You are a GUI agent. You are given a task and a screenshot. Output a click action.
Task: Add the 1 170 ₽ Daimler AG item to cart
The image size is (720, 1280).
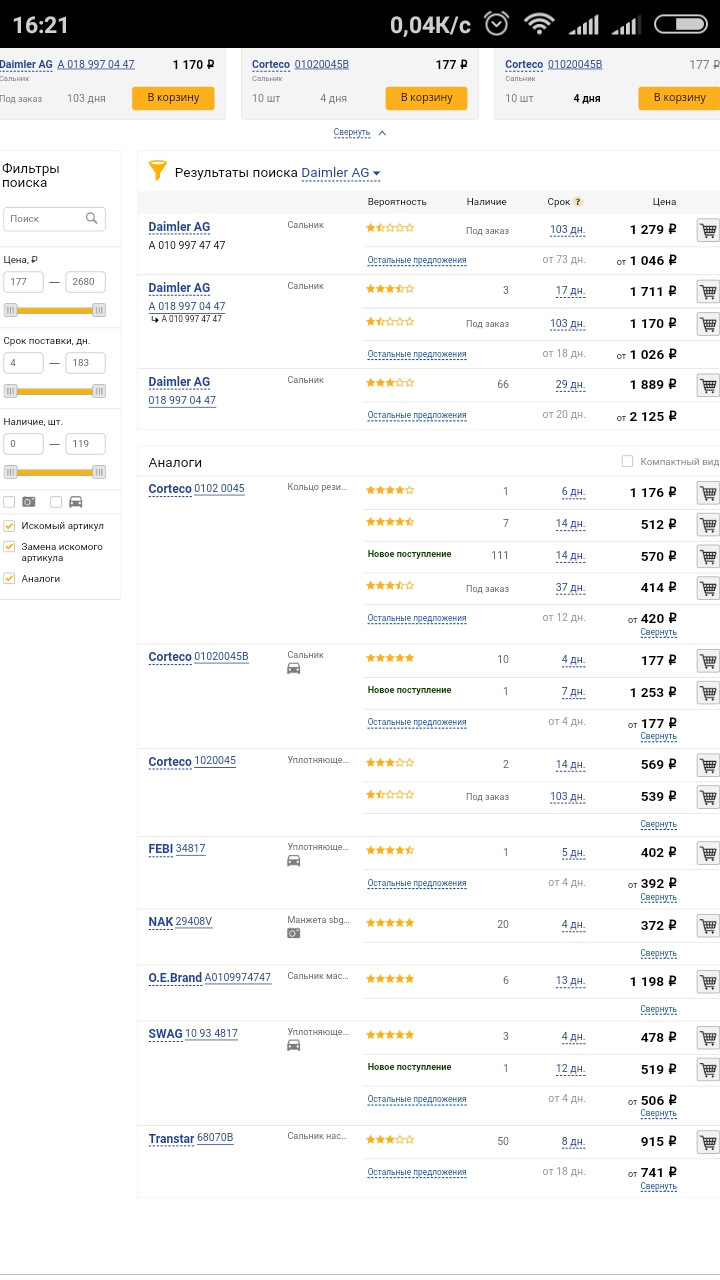[173, 97]
